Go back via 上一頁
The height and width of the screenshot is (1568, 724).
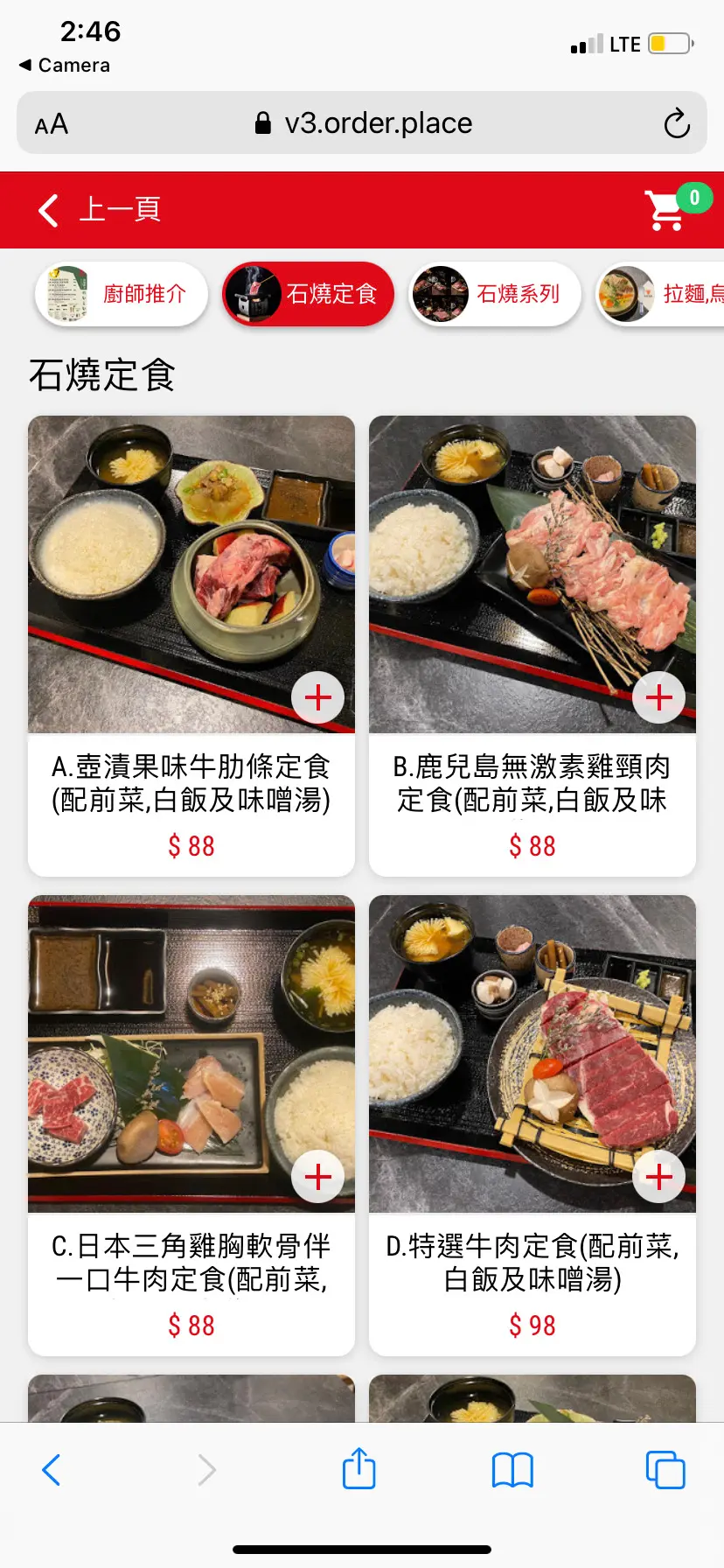(x=99, y=210)
